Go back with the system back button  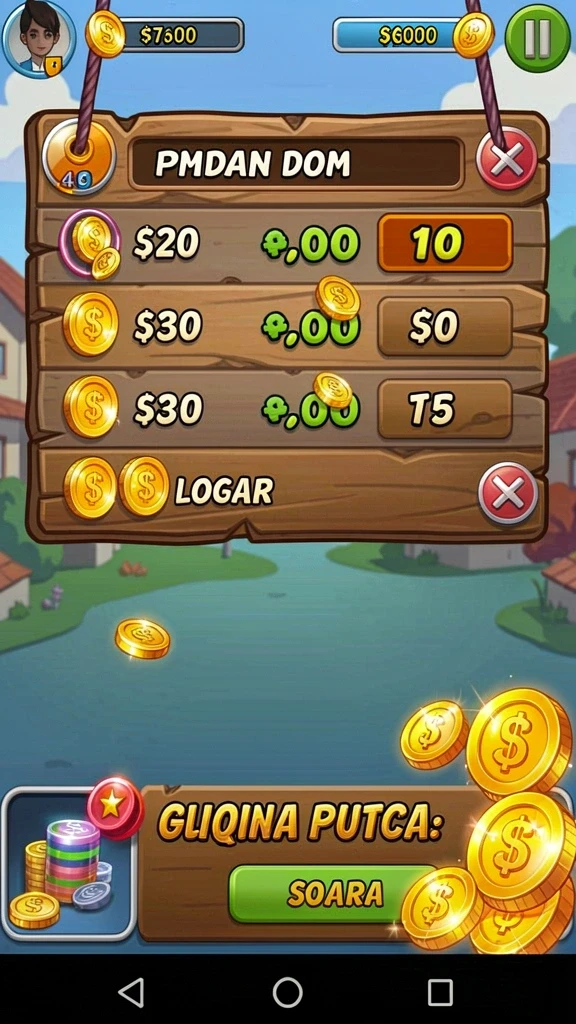(131, 993)
